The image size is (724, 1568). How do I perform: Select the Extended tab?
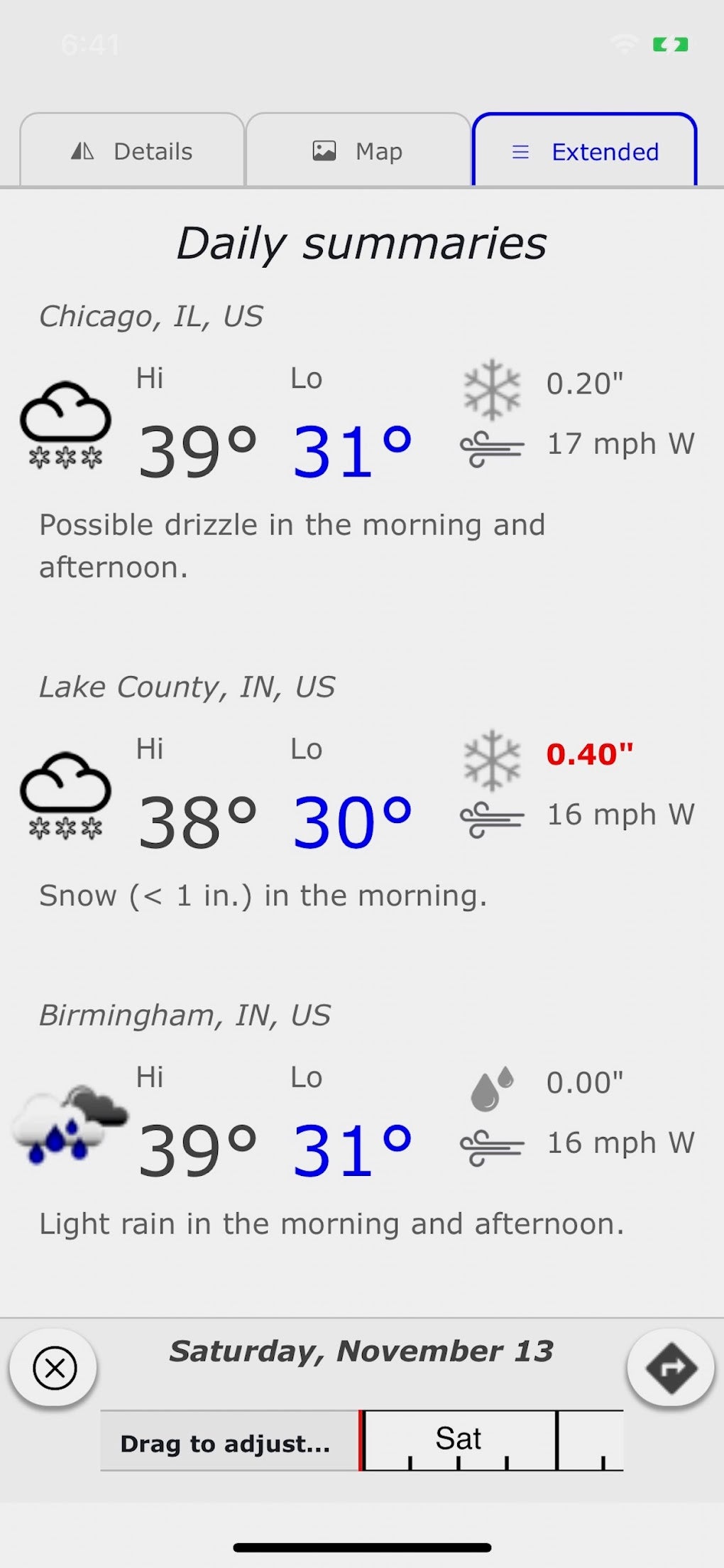click(585, 151)
